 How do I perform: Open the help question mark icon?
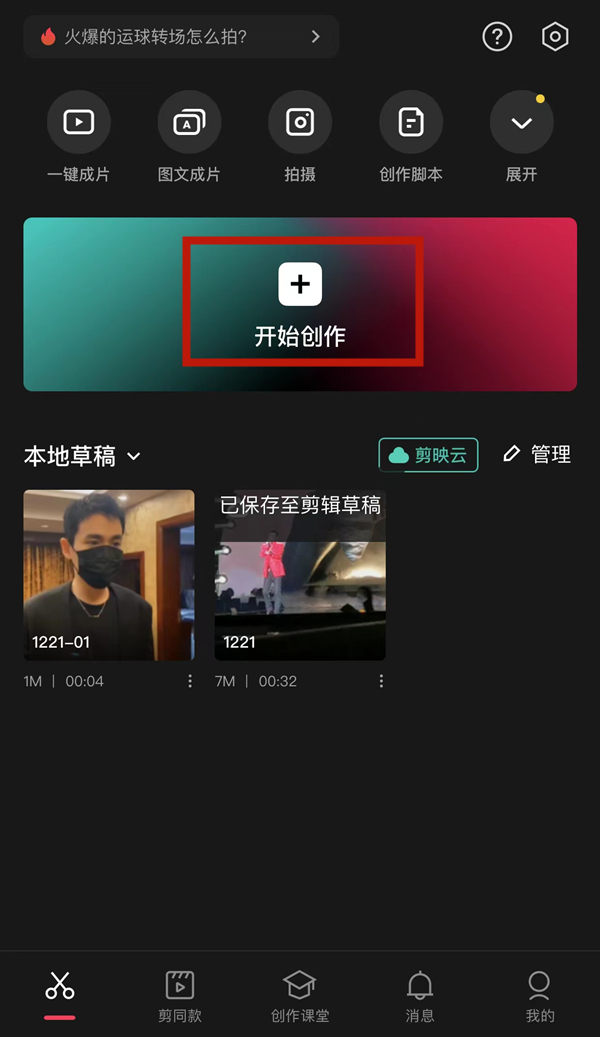click(497, 37)
